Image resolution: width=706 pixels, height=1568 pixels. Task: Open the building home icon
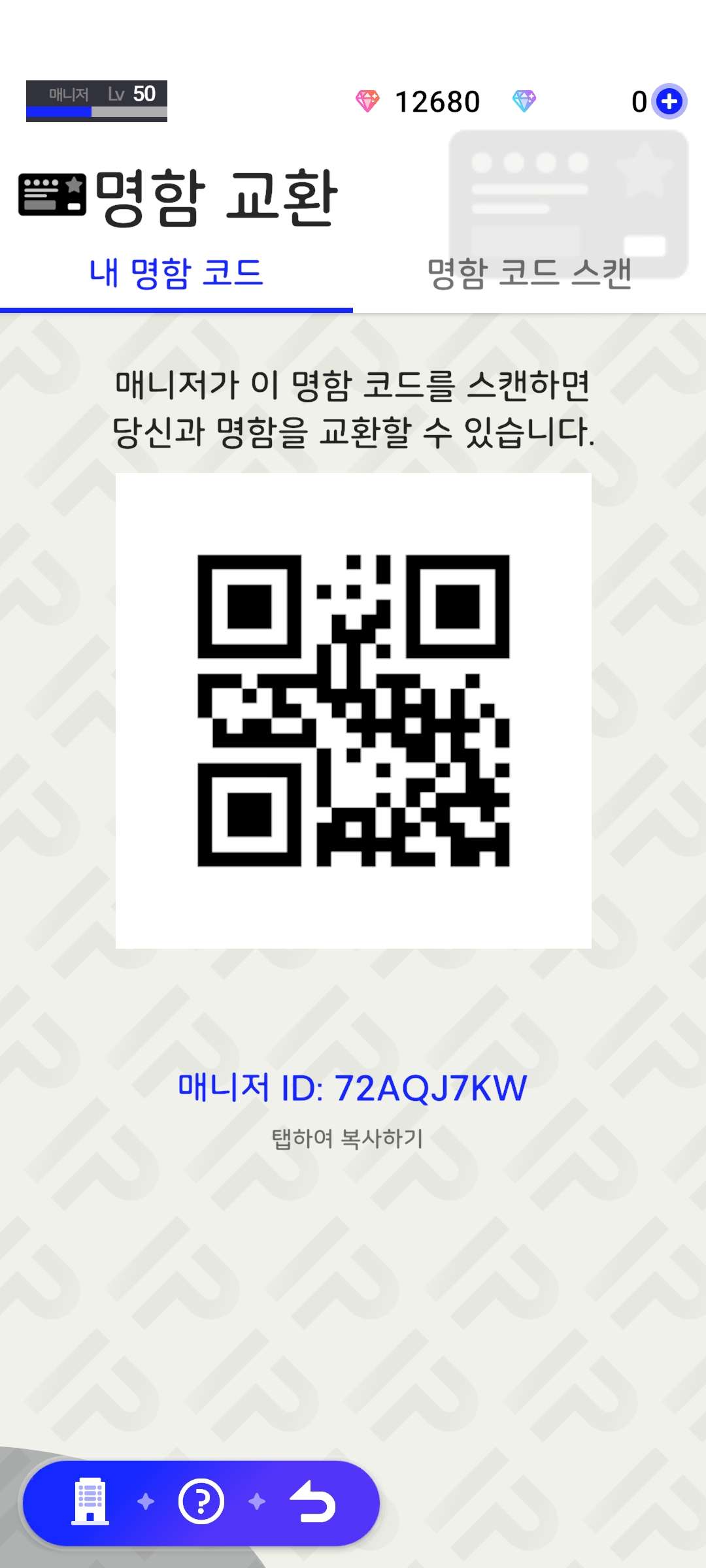point(90,1501)
